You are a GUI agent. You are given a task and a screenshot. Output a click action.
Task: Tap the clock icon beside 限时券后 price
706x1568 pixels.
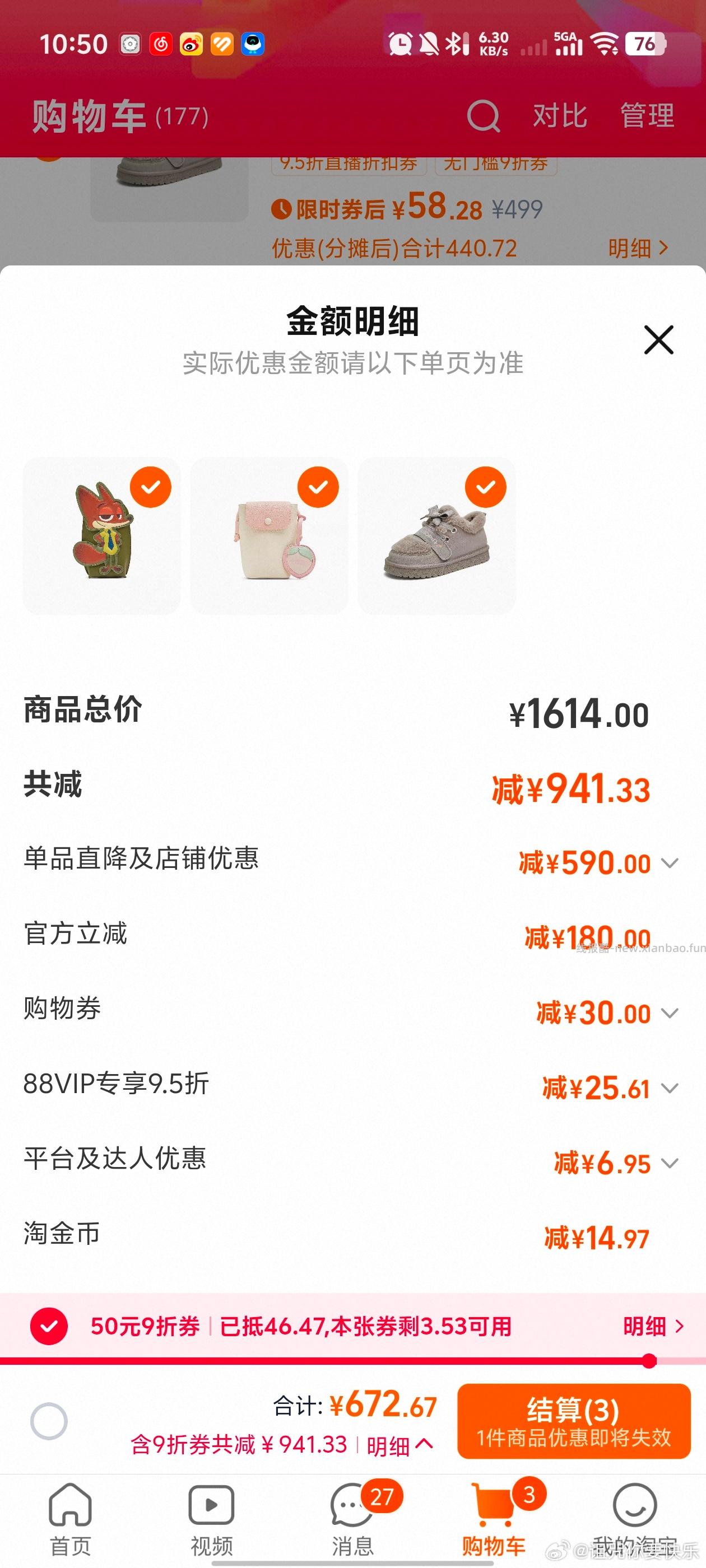282,209
